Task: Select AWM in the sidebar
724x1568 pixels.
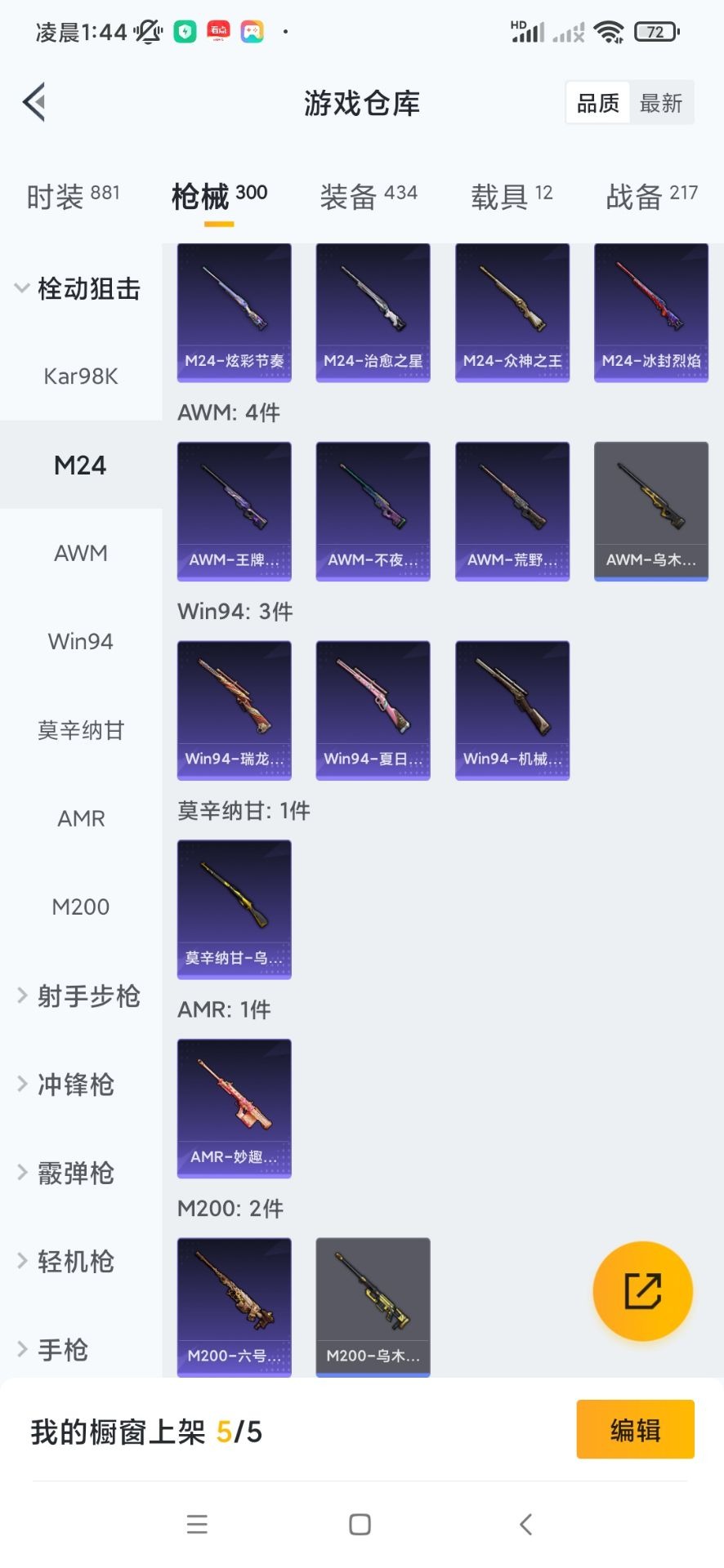Action: click(80, 553)
